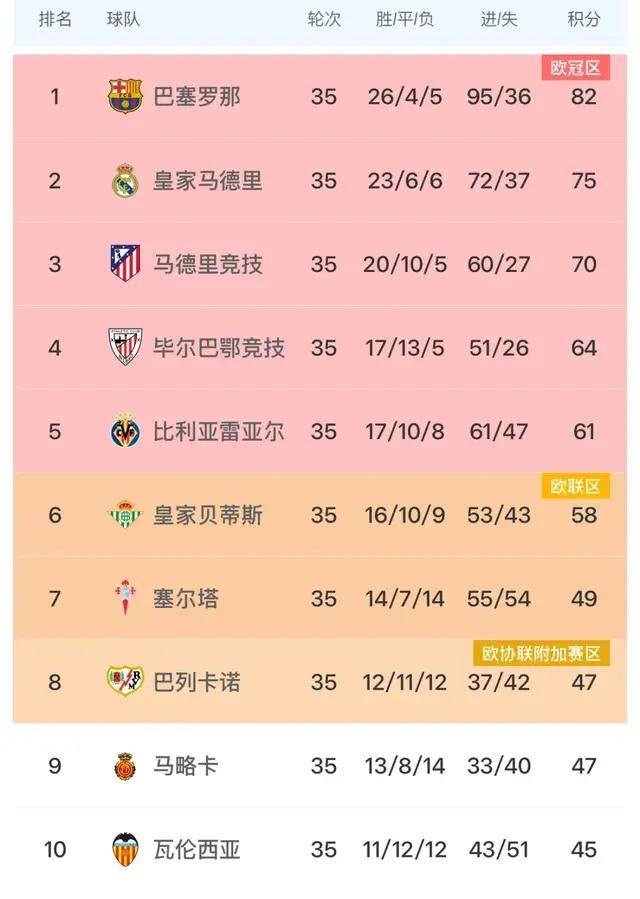View the 巴列卡诺 team page

point(196,683)
